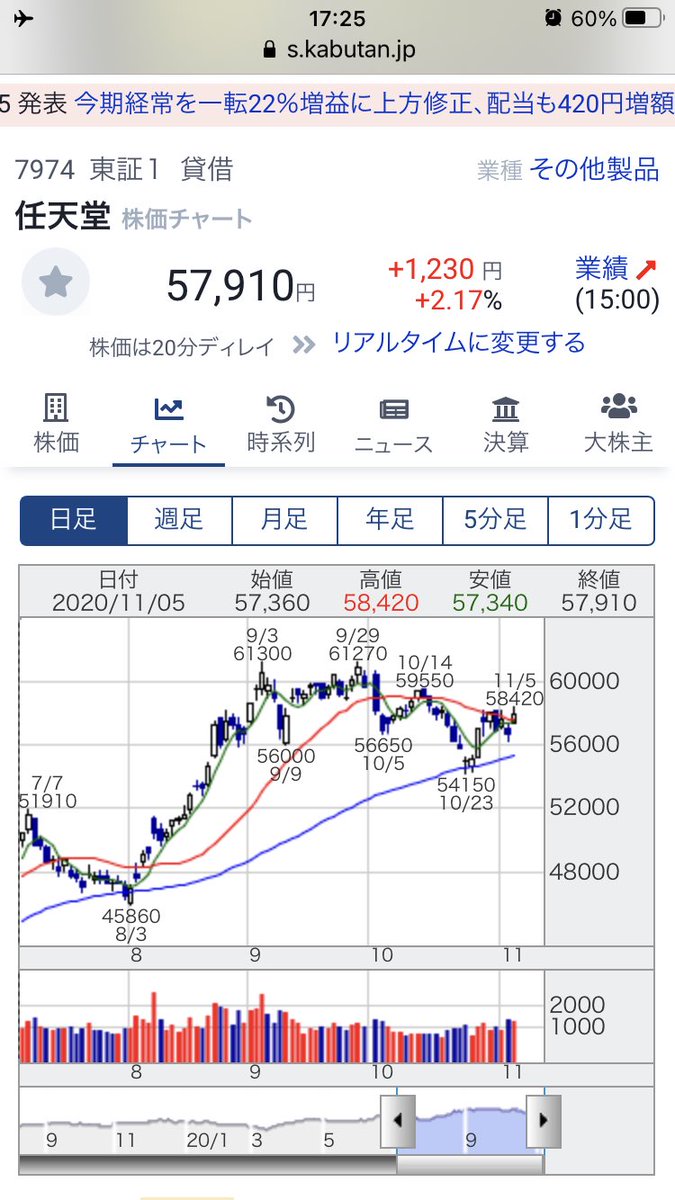Viewport: 675px width, 1200px height.
Task: Switch chart to 週足 weekly
Action: [179, 519]
